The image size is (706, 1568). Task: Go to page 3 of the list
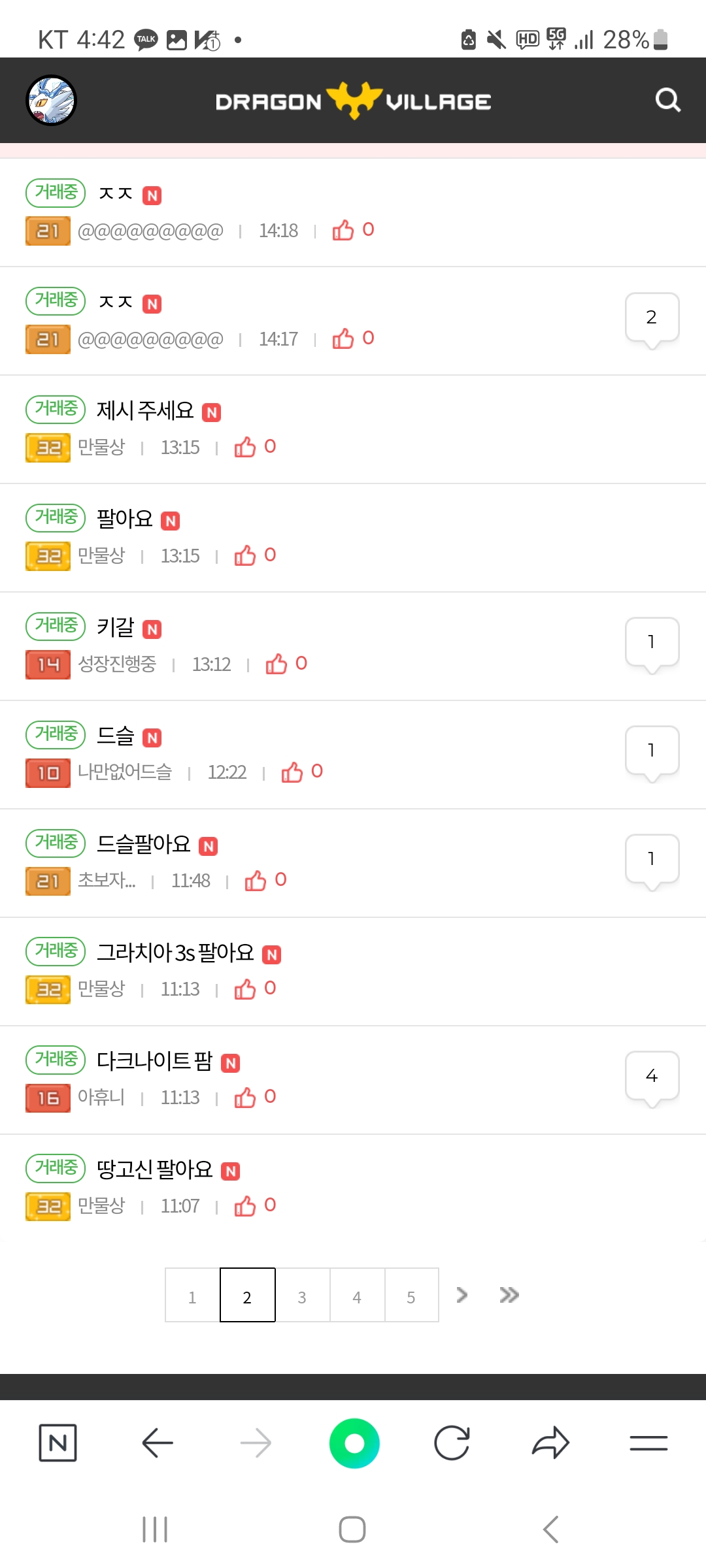click(x=302, y=1296)
